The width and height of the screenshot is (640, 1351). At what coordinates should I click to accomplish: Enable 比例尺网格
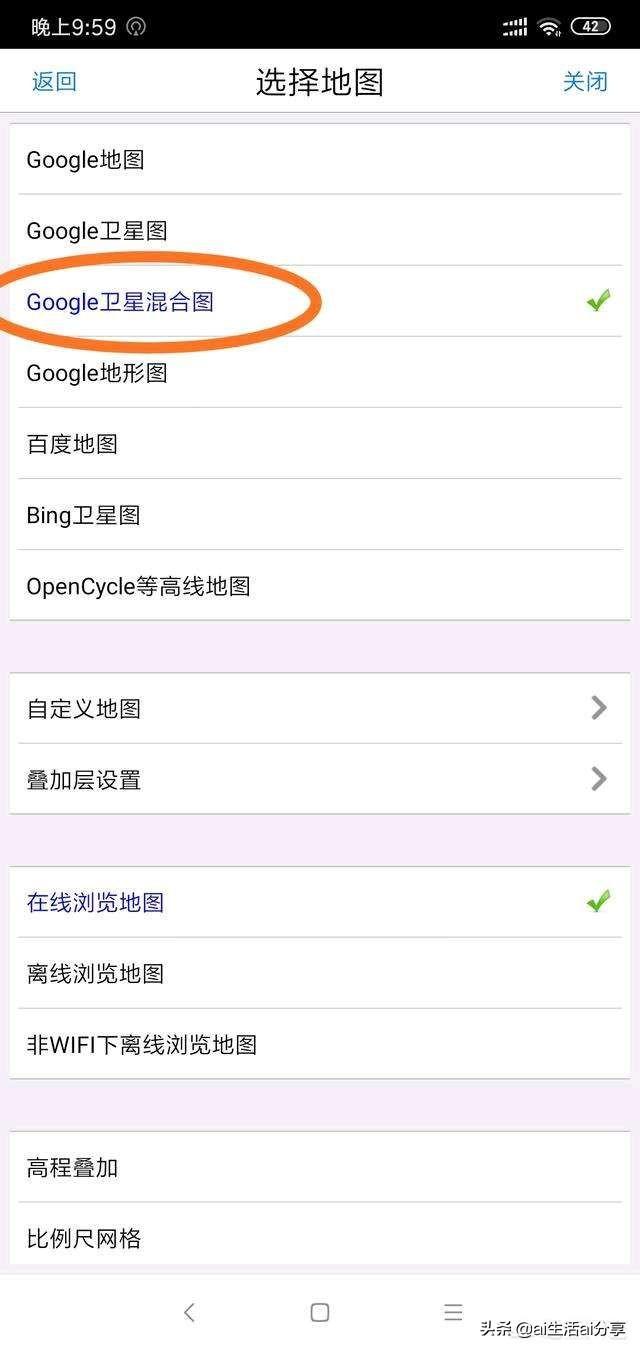320,1238
